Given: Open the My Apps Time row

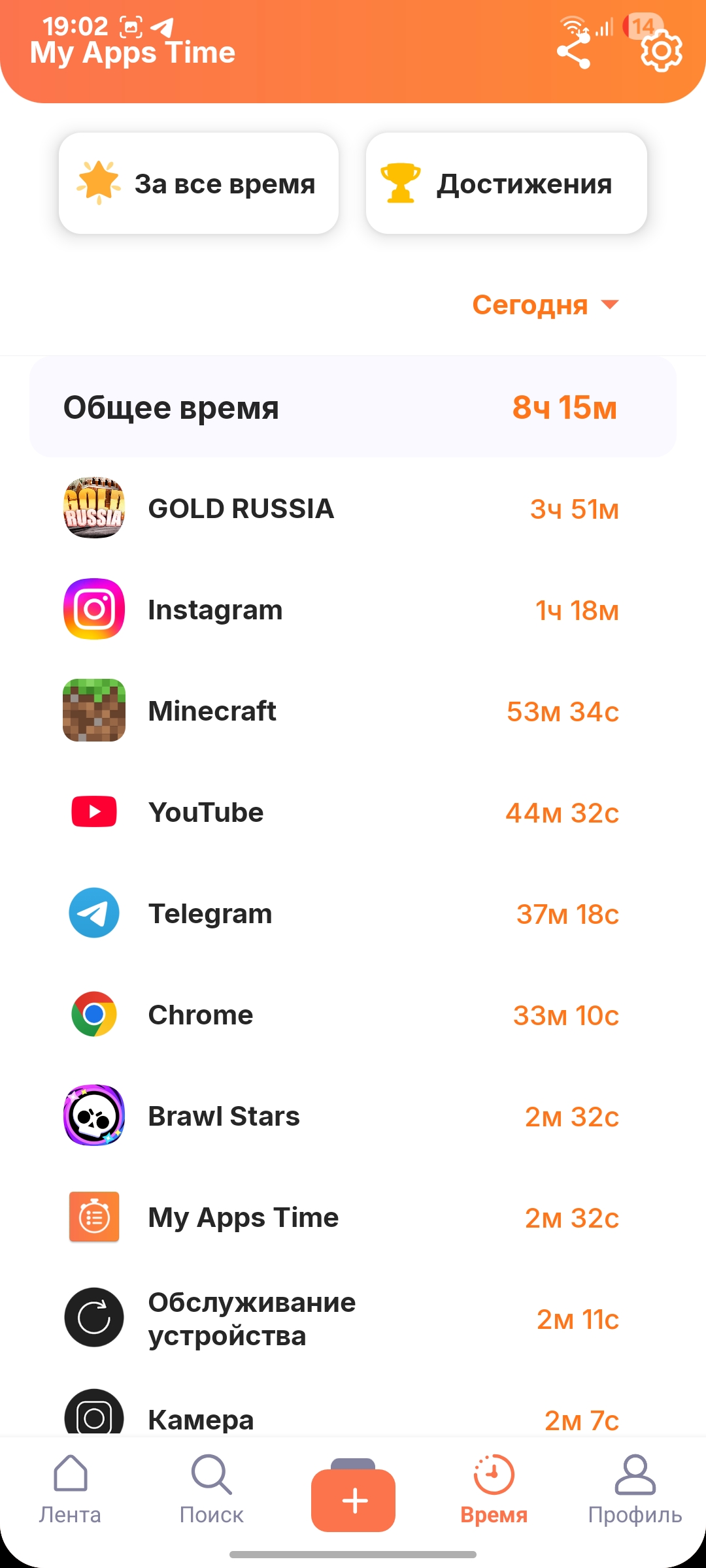Looking at the screenshot, I should pyautogui.click(x=340, y=1217).
